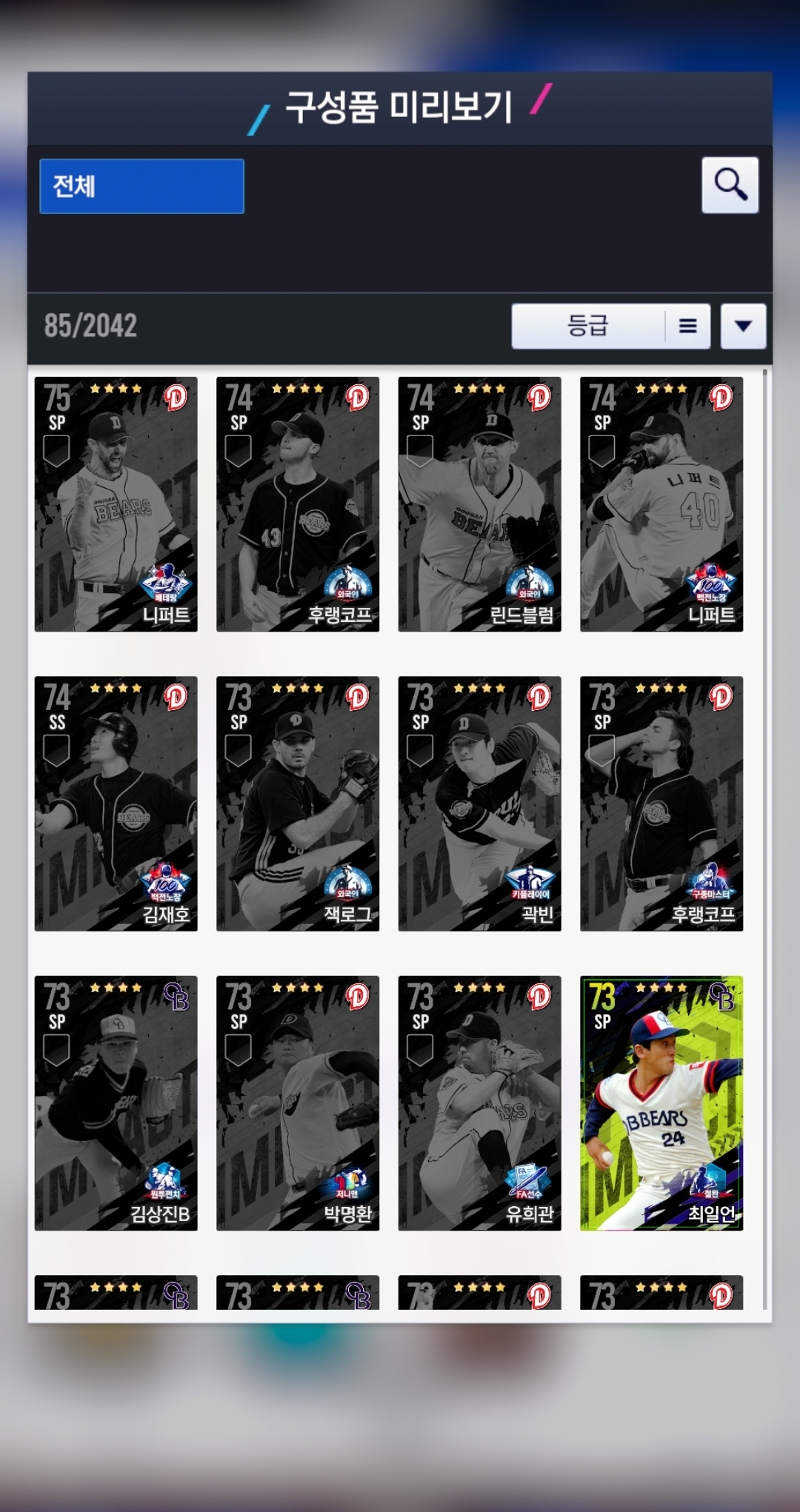Open the 박명환 player card
800x1512 pixels.
point(298,1103)
